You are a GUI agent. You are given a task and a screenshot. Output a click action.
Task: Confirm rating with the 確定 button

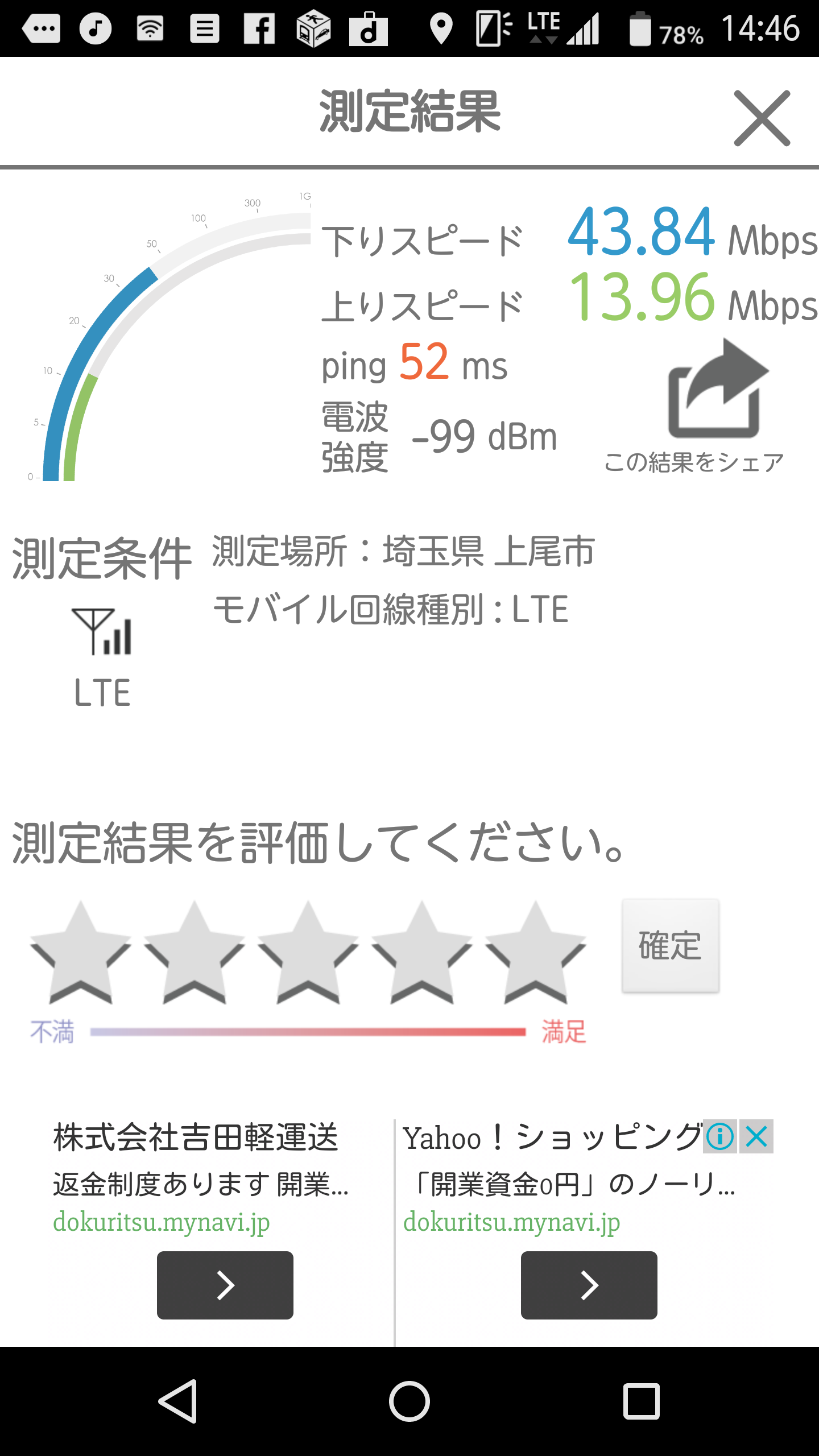(670, 946)
